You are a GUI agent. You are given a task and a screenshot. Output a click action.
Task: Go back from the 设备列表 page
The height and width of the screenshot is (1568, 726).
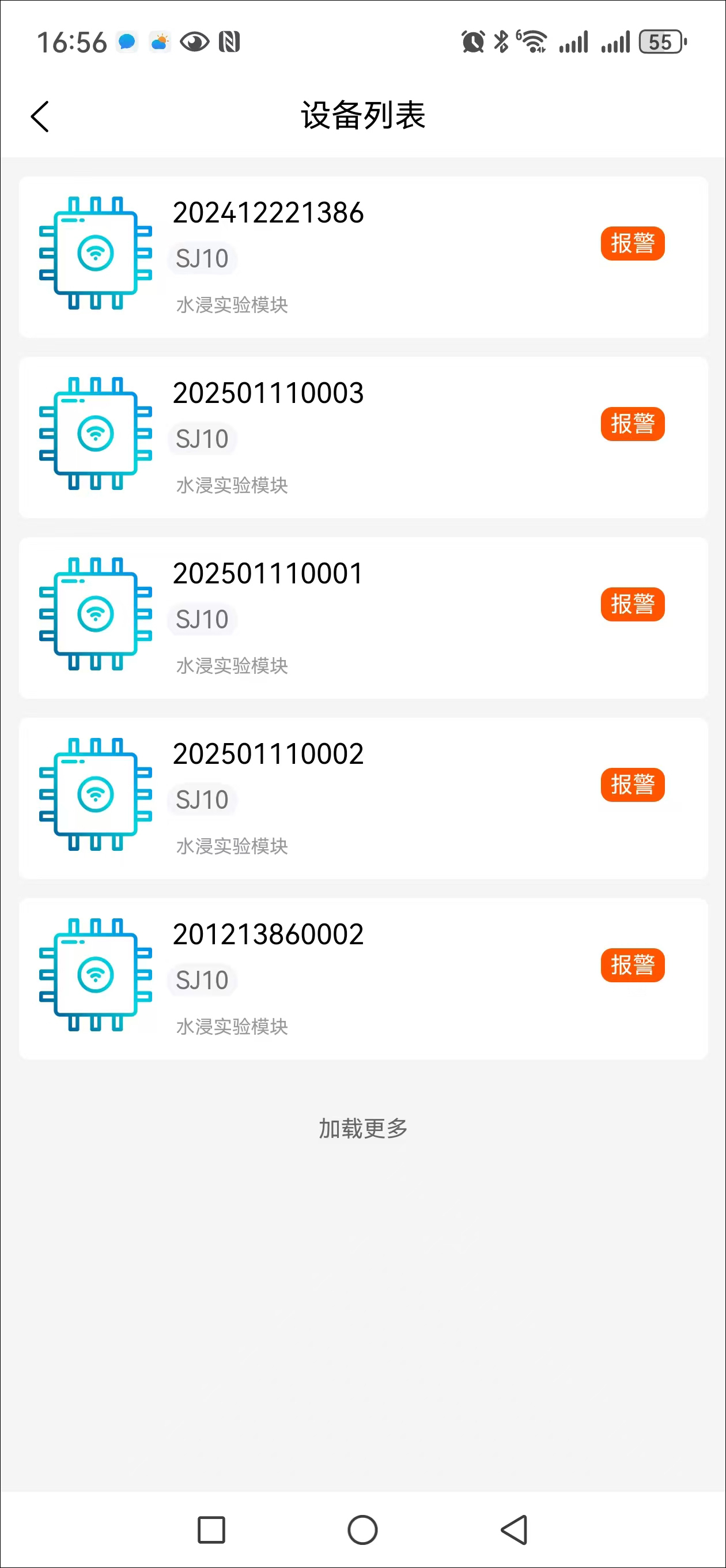[40, 116]
